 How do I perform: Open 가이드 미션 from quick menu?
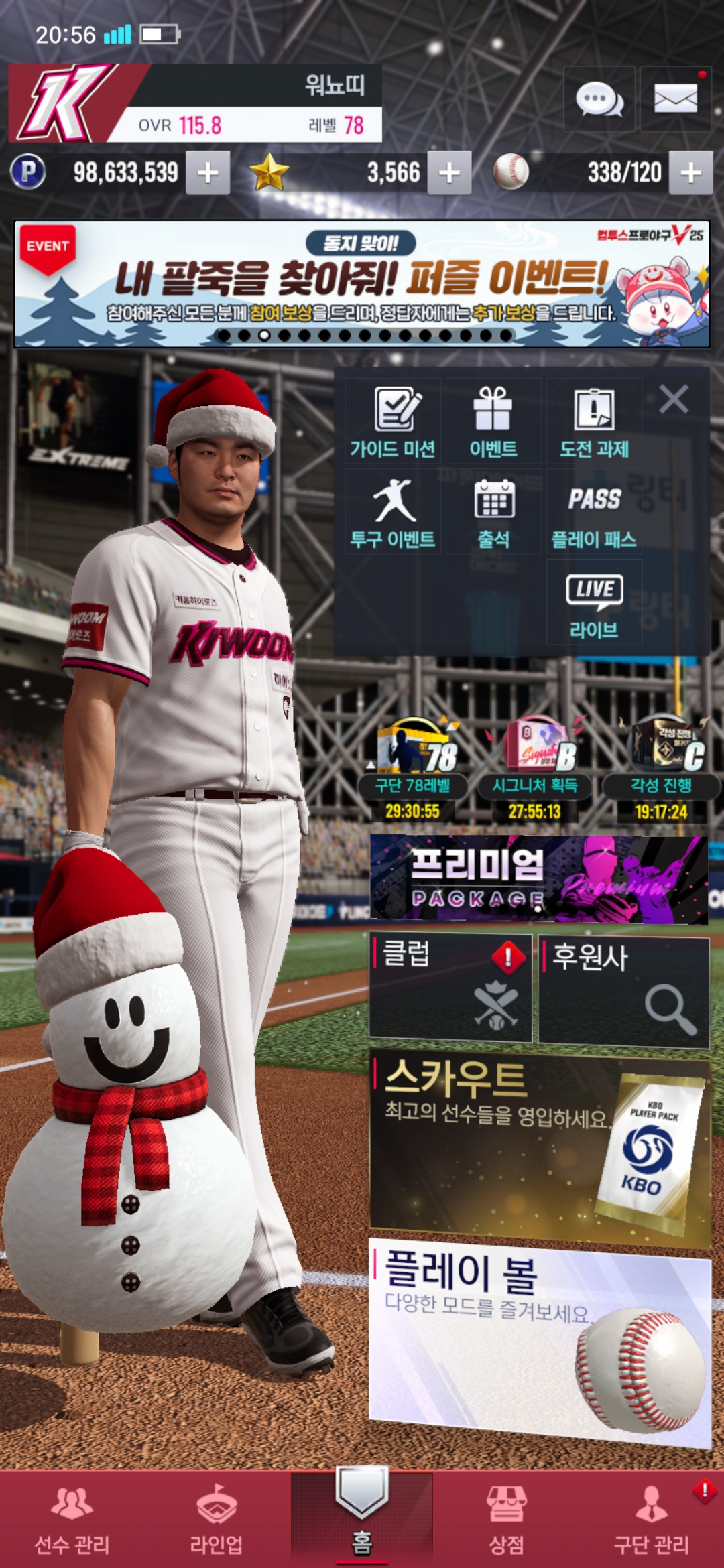click(394, 422)
